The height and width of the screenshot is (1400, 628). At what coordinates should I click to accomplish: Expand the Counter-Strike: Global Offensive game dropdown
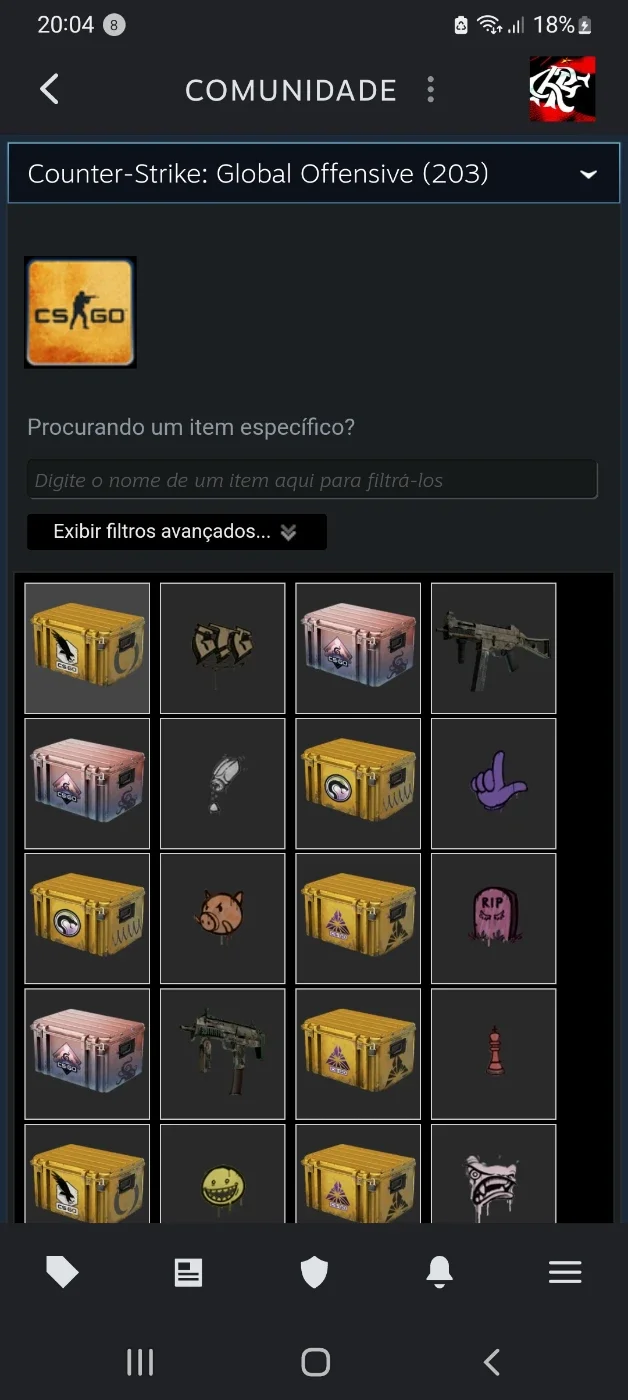[313, 174]
